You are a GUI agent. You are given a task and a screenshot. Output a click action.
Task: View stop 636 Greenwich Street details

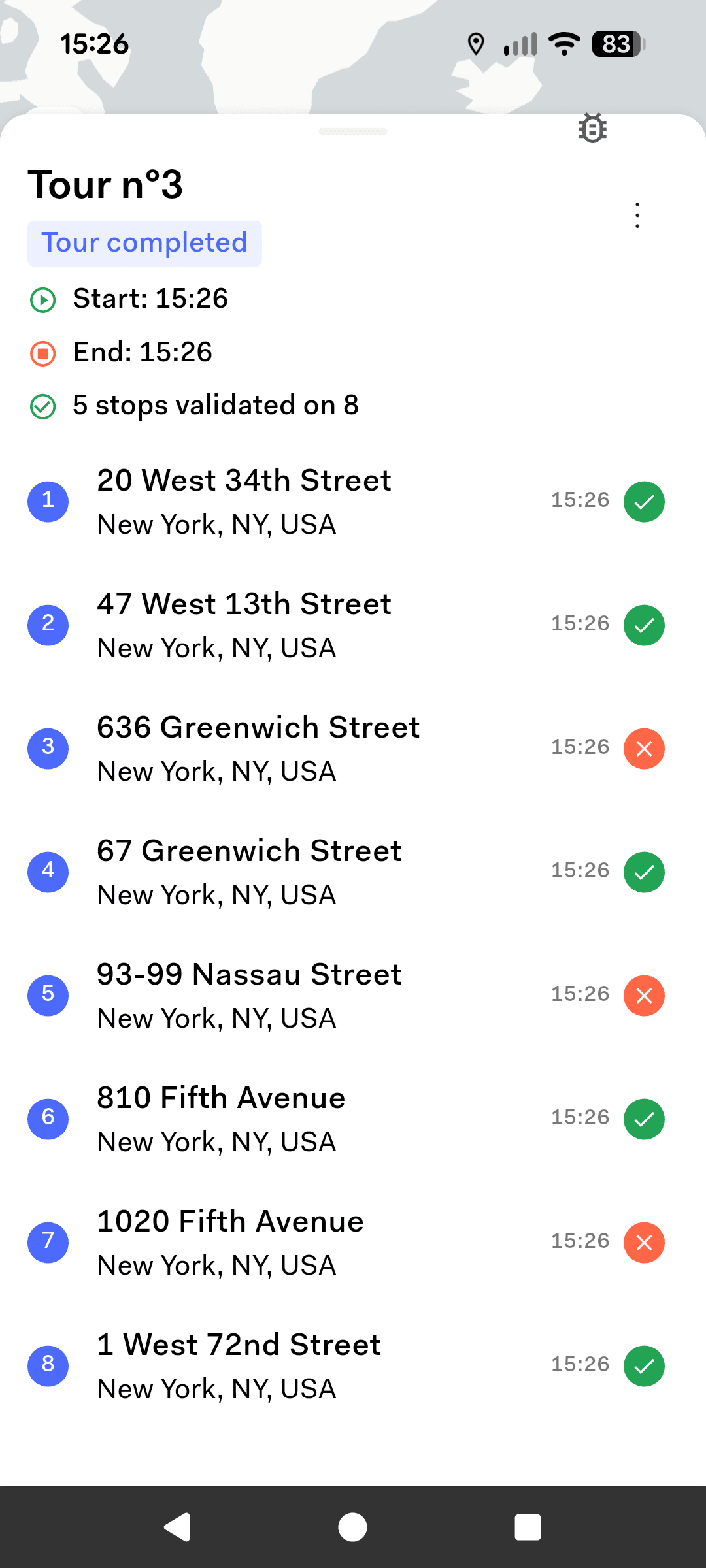tap(258, 748)
